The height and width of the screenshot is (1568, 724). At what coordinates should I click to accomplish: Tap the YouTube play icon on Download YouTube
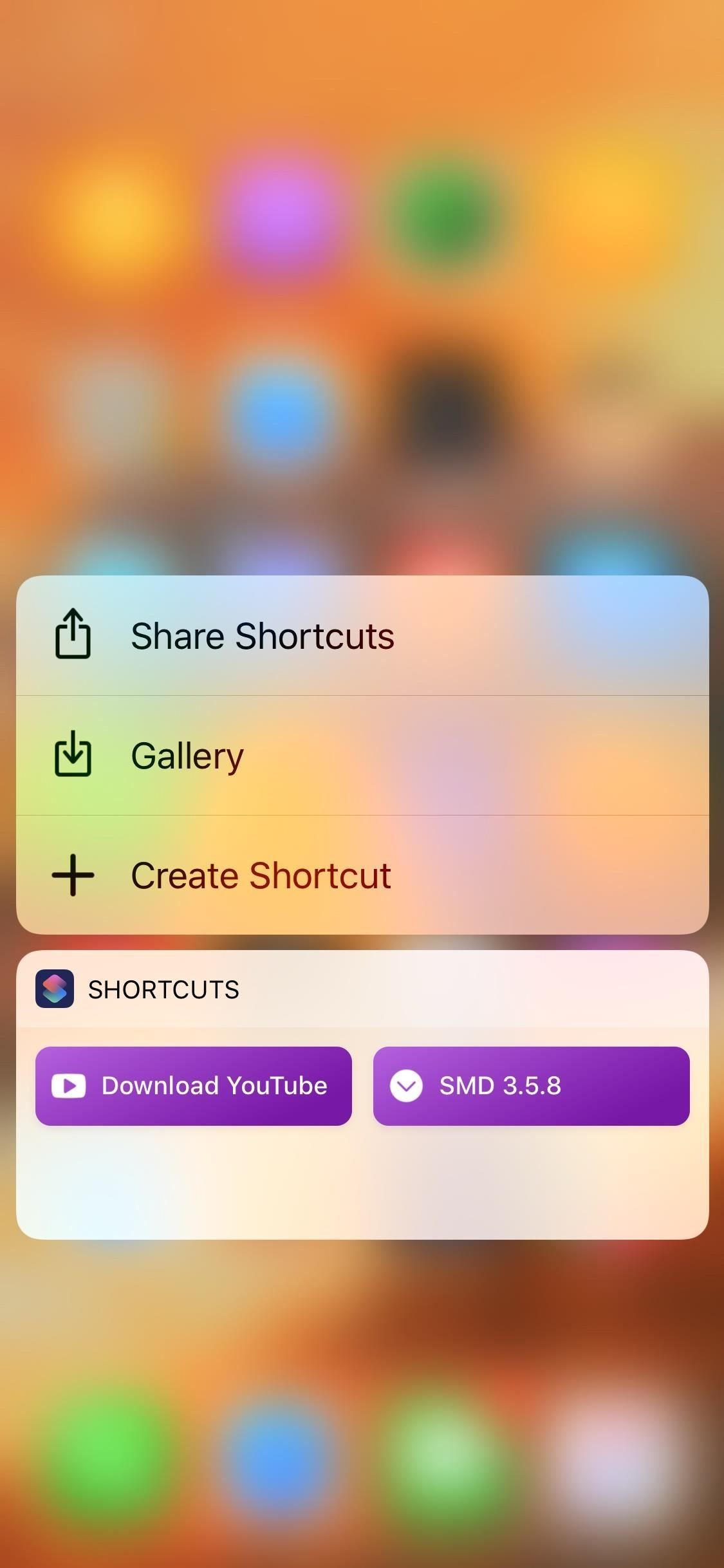[x=70, y=1085]
